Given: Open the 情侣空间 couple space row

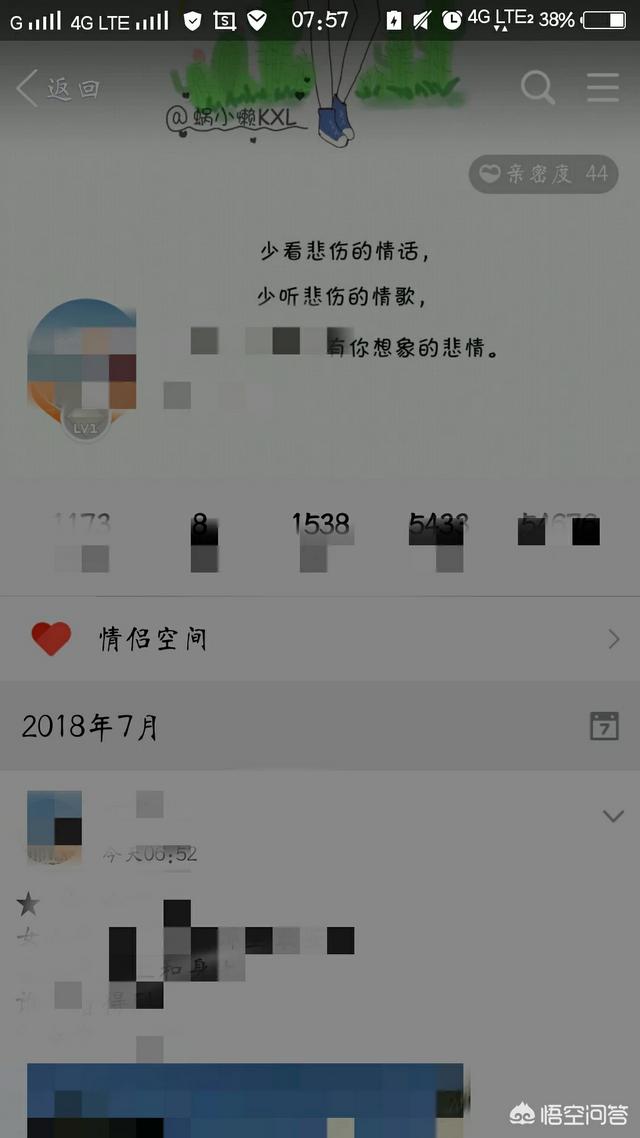Looking at the screenshot, I should click(x=320, y=639).
